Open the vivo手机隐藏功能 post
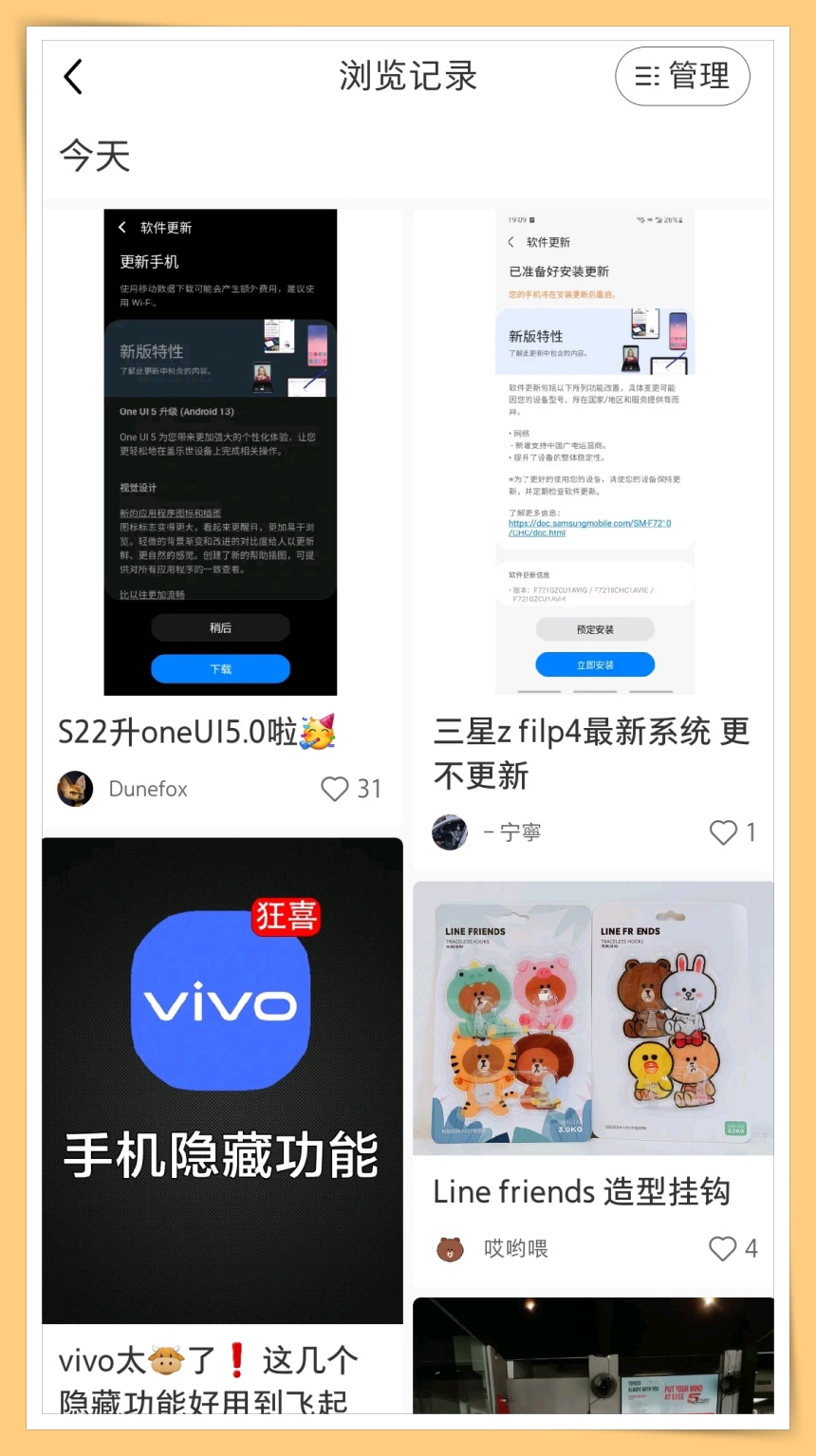 222,1080
